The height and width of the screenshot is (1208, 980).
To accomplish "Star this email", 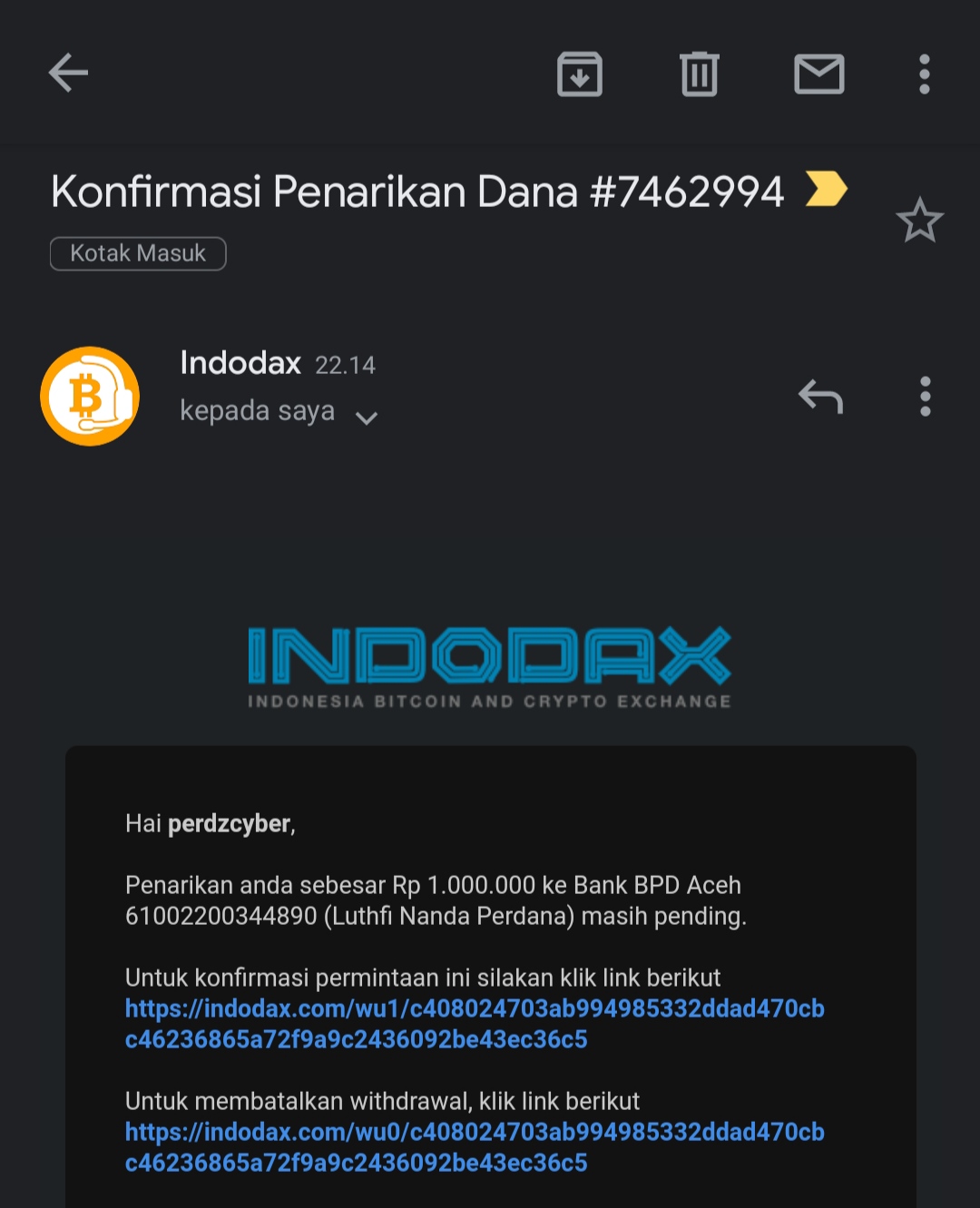I will pyautogui.click(x=919, y=221).
